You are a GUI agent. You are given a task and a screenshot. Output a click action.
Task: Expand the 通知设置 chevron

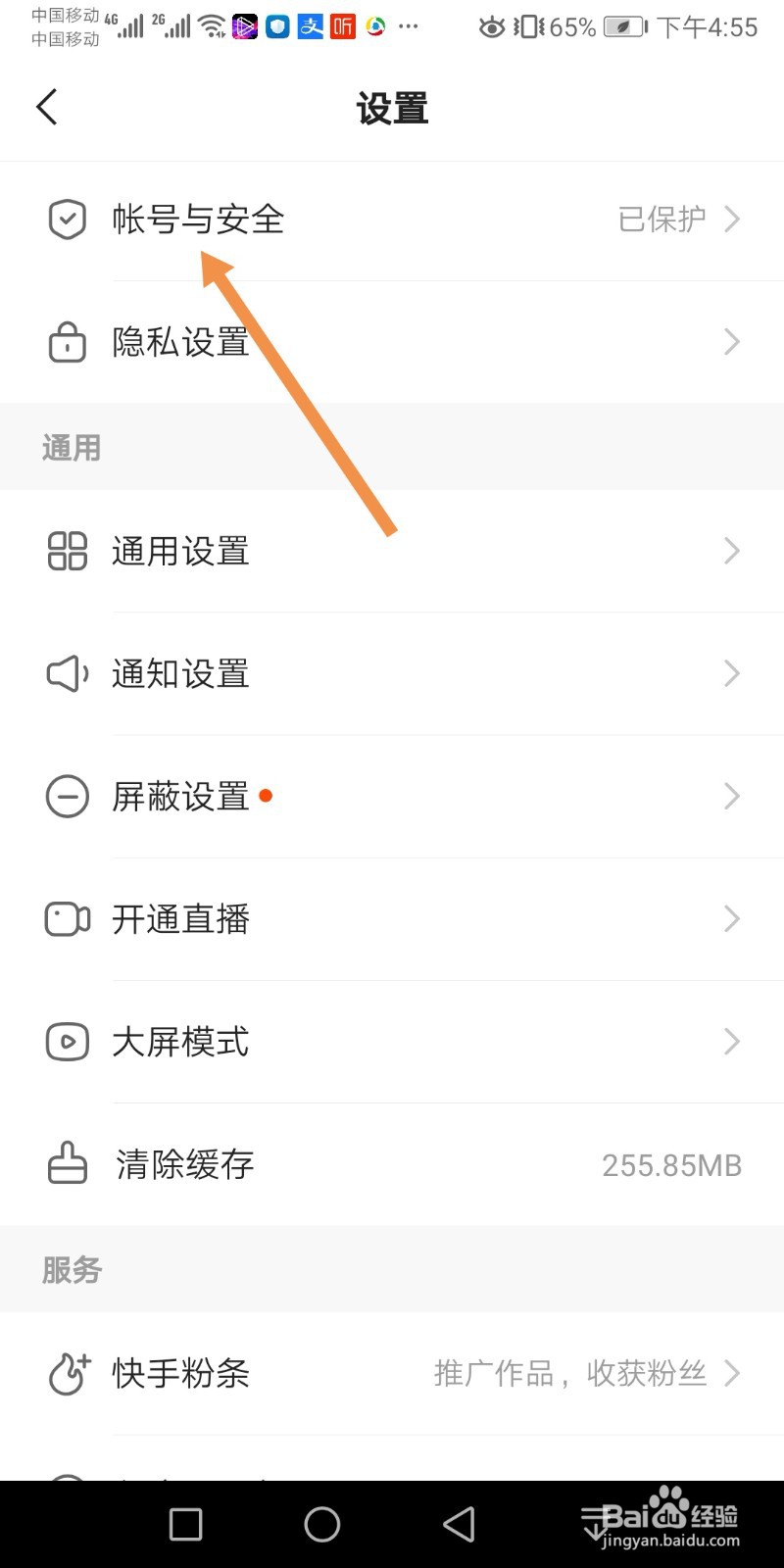tap(730, 673)
